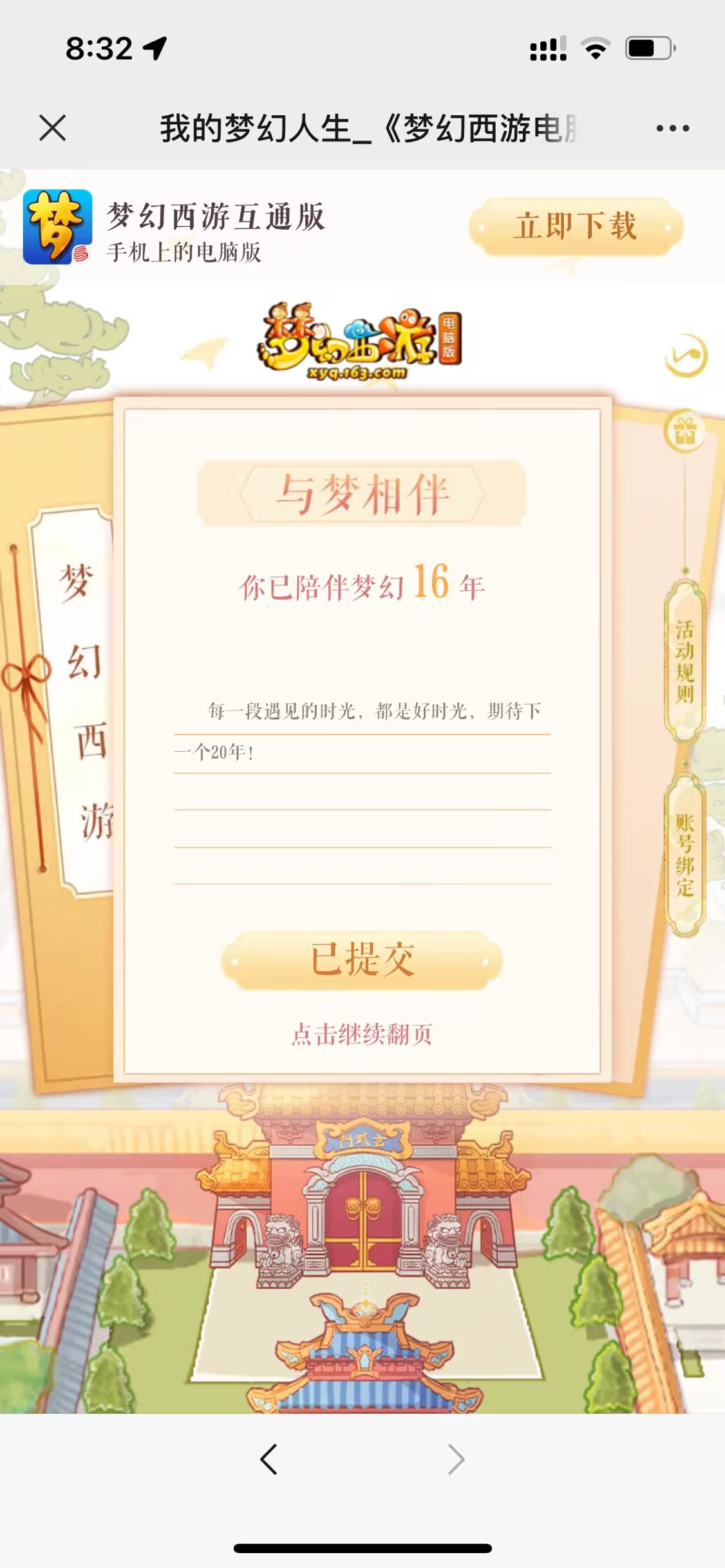
Task: Open 活动规则 activity rules
Action: [x=684, y=661]
